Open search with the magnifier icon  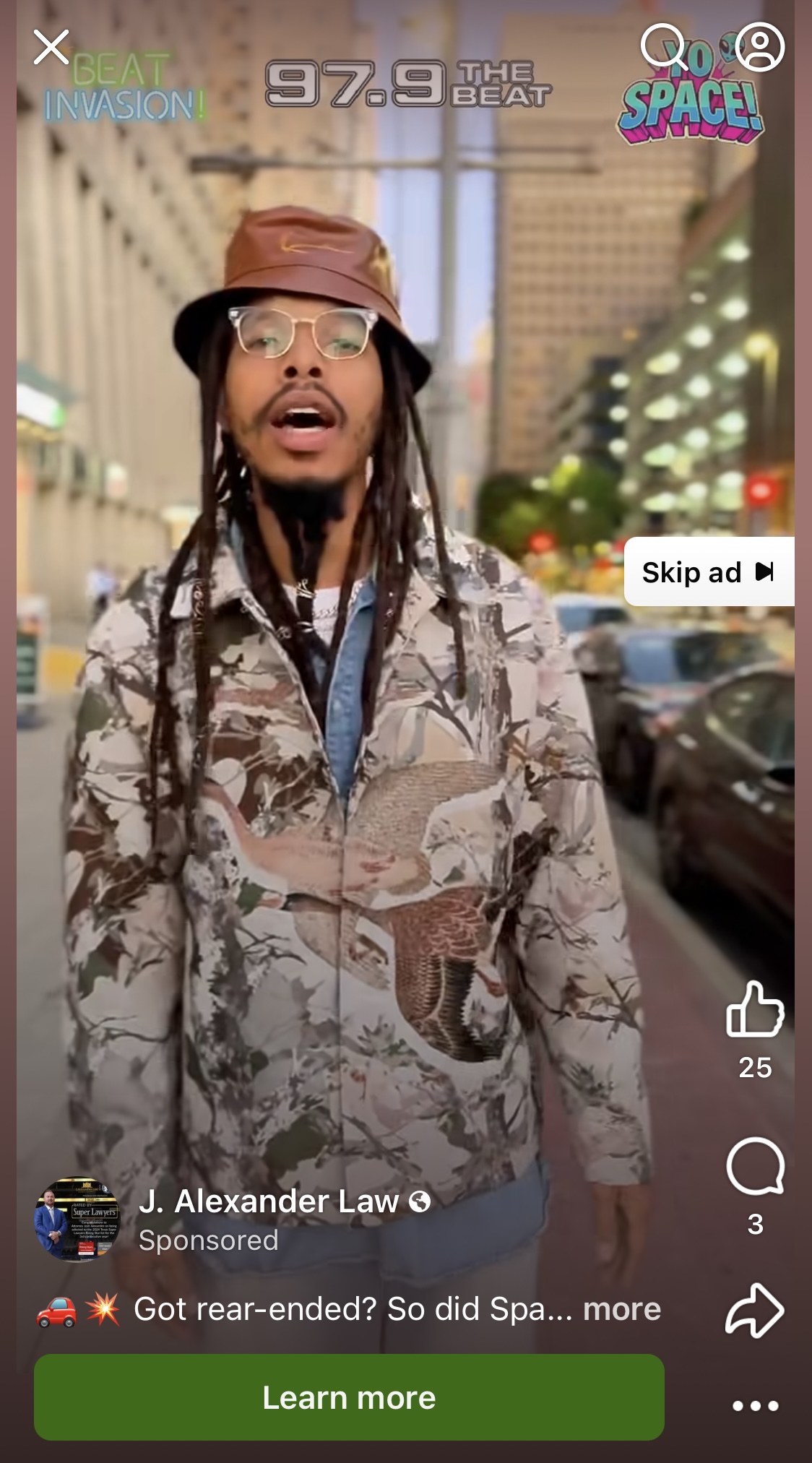point(663,45)
